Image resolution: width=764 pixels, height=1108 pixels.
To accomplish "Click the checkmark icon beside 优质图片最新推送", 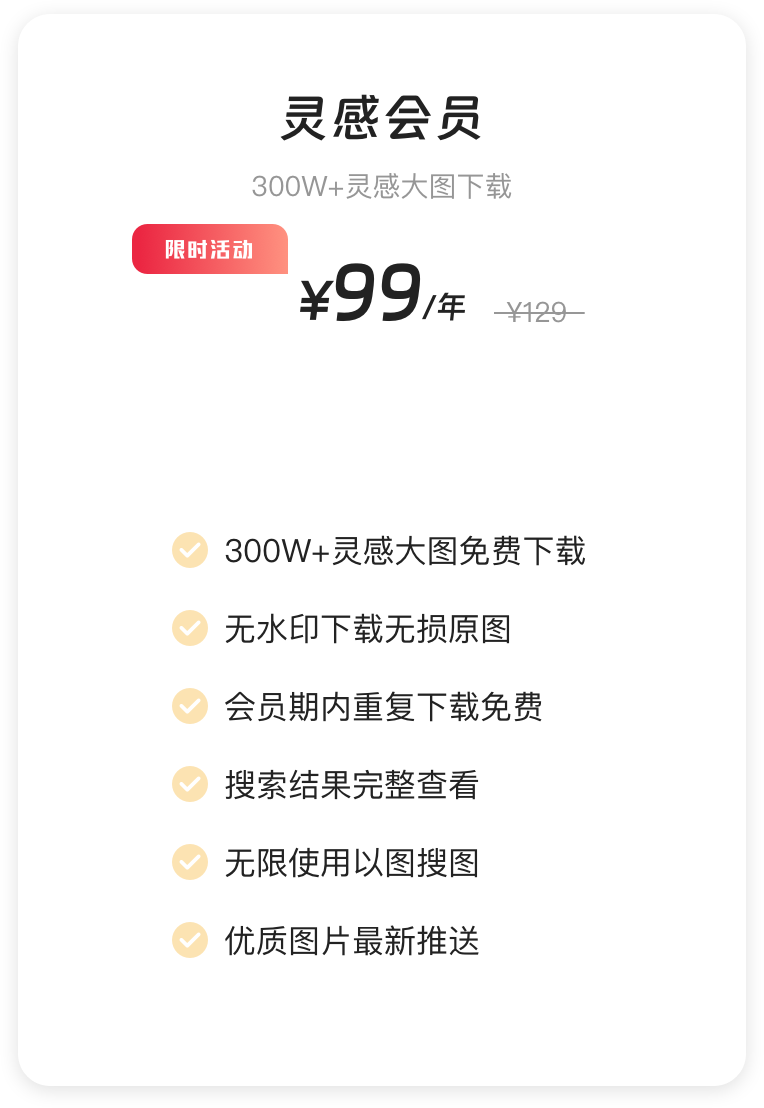I will click(189, 941).
